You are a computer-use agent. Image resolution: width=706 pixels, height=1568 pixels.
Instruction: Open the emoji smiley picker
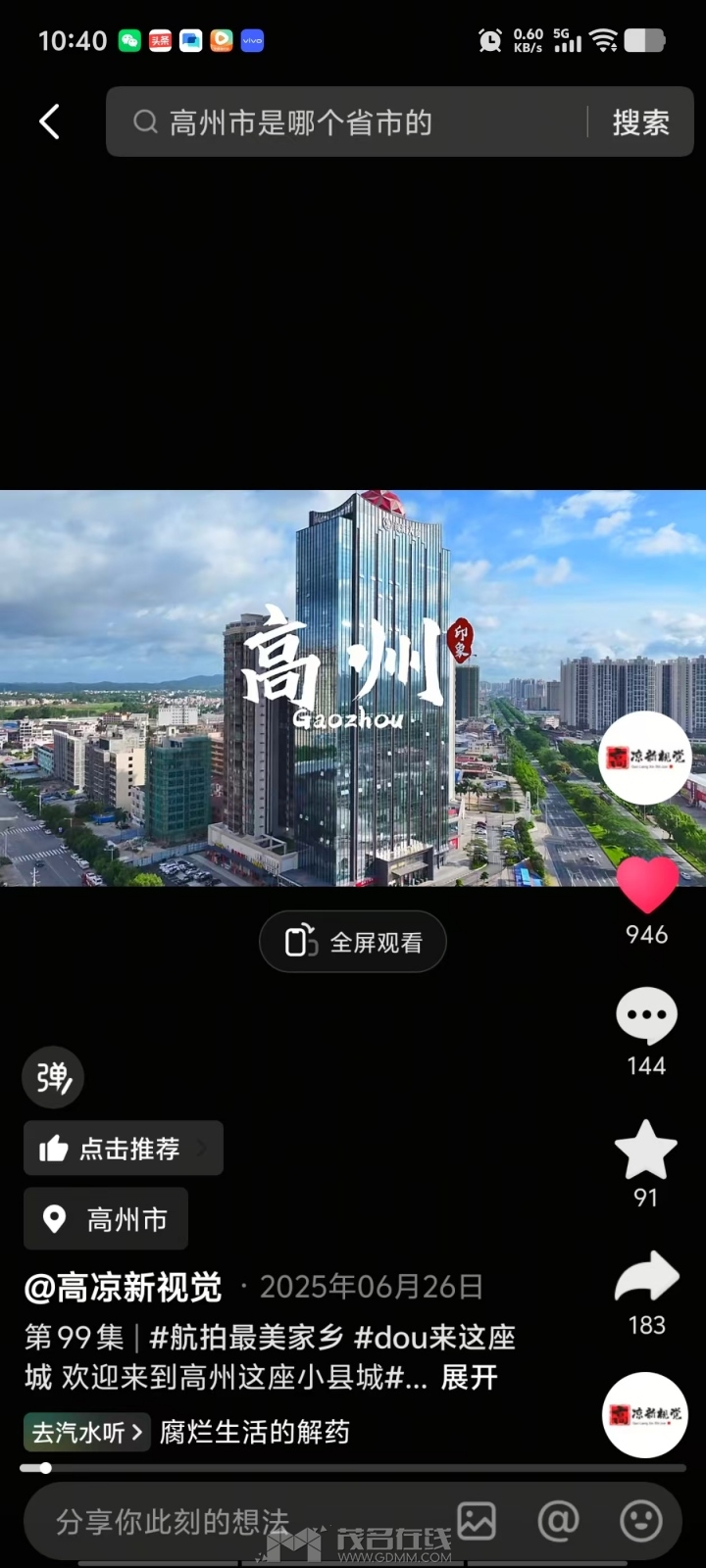(641, 1522)
